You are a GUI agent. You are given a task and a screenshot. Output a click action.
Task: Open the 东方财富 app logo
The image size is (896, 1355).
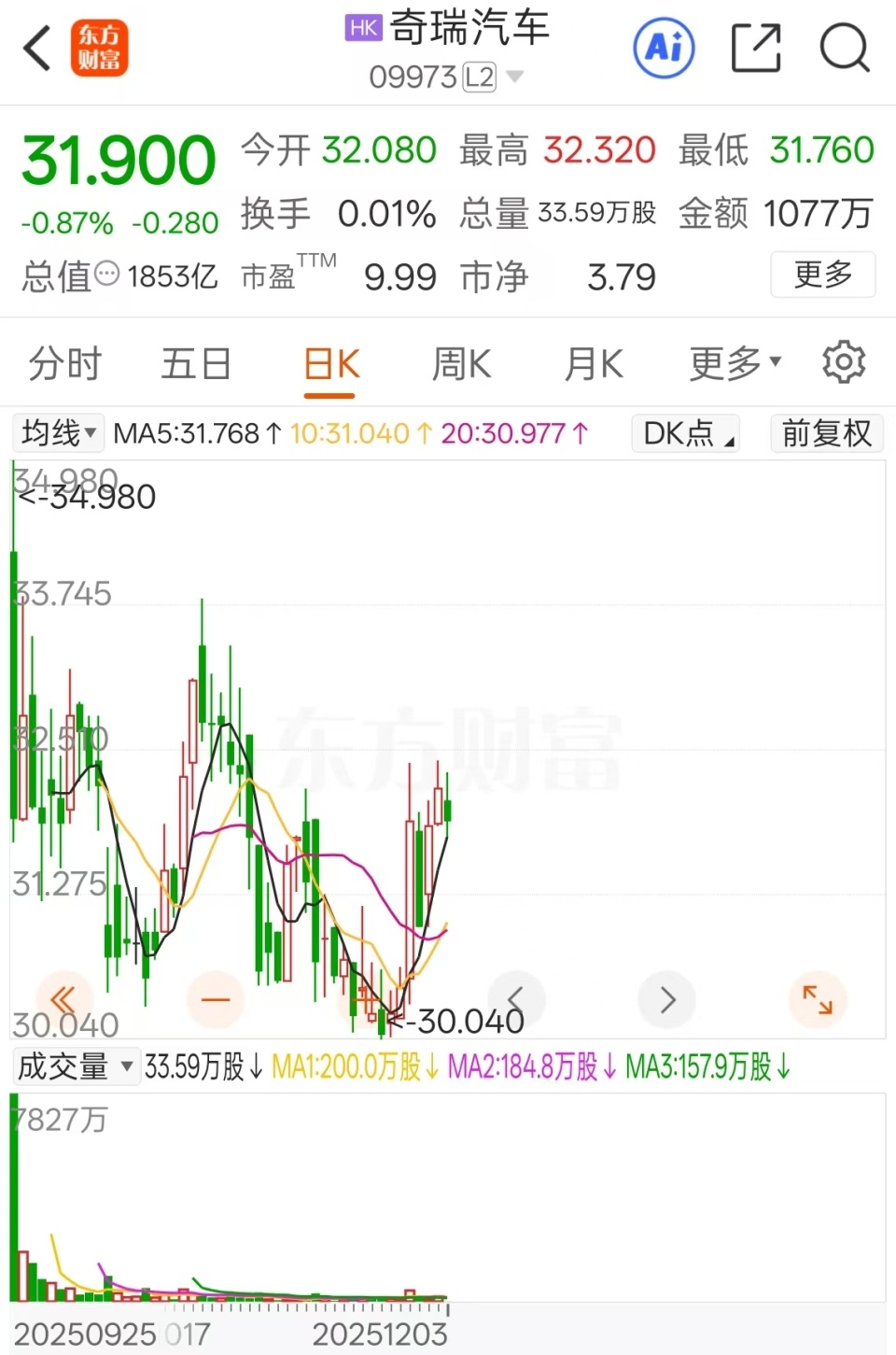pyautogui.click(x=99, y=48)
